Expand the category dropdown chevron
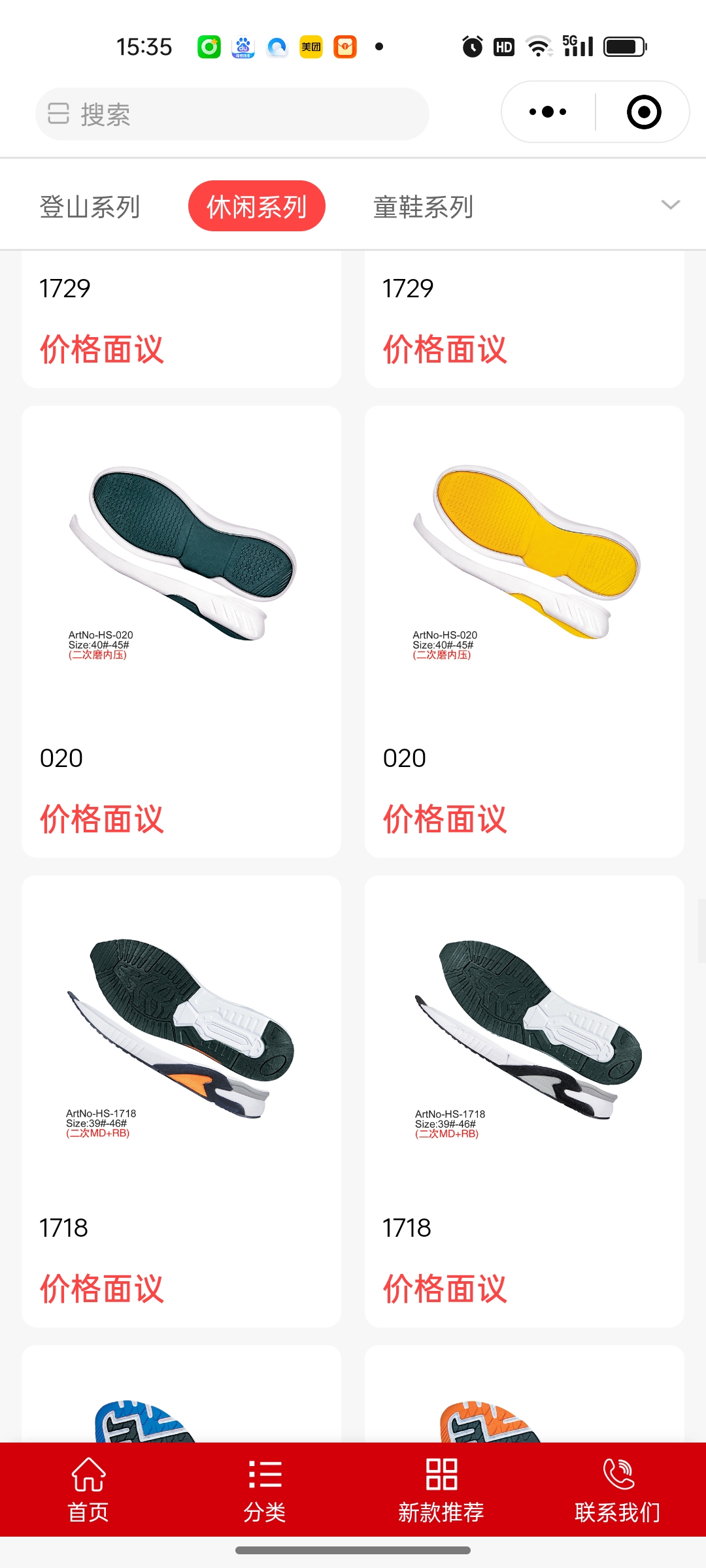Viewport: 706px width, 1568px height. (670, 205)
